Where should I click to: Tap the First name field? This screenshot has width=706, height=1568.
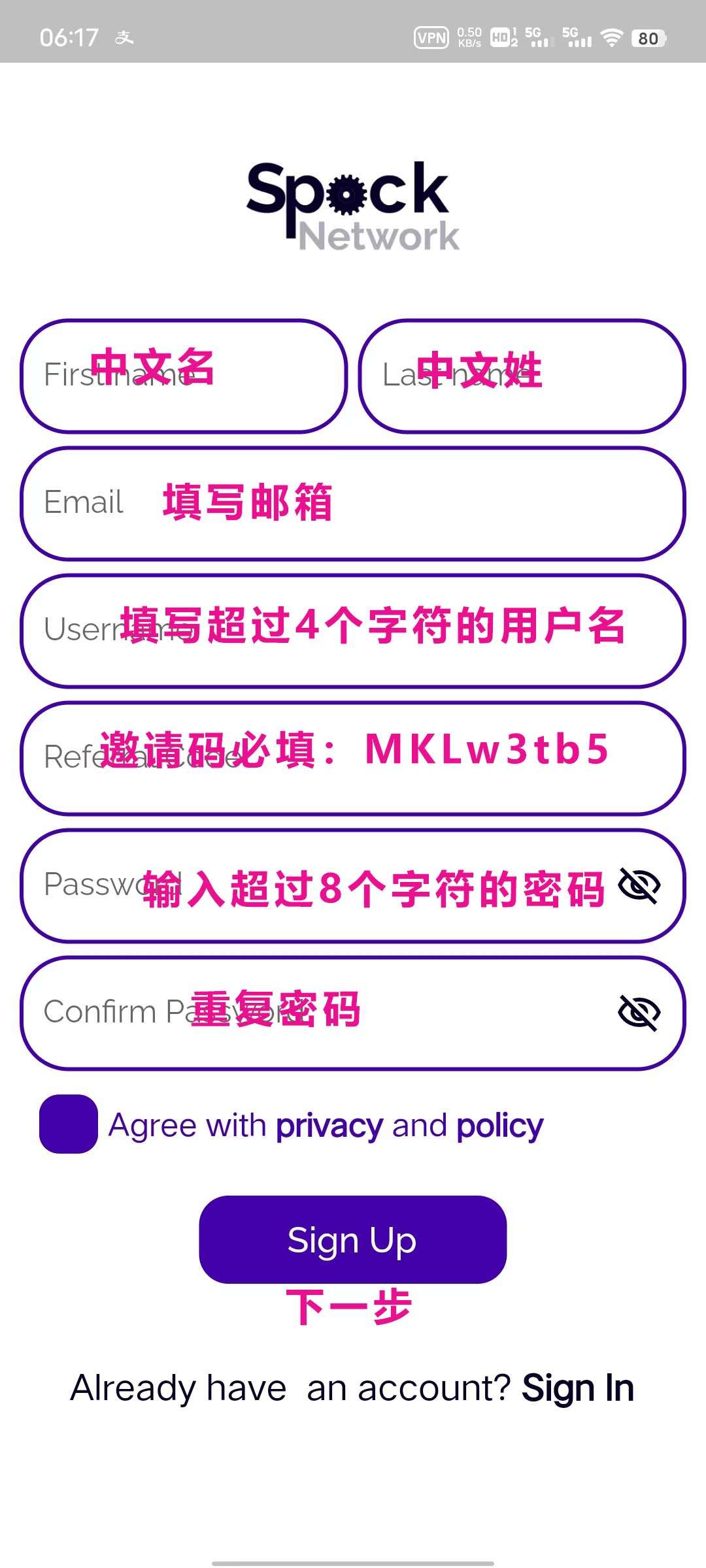pos(183,376)
